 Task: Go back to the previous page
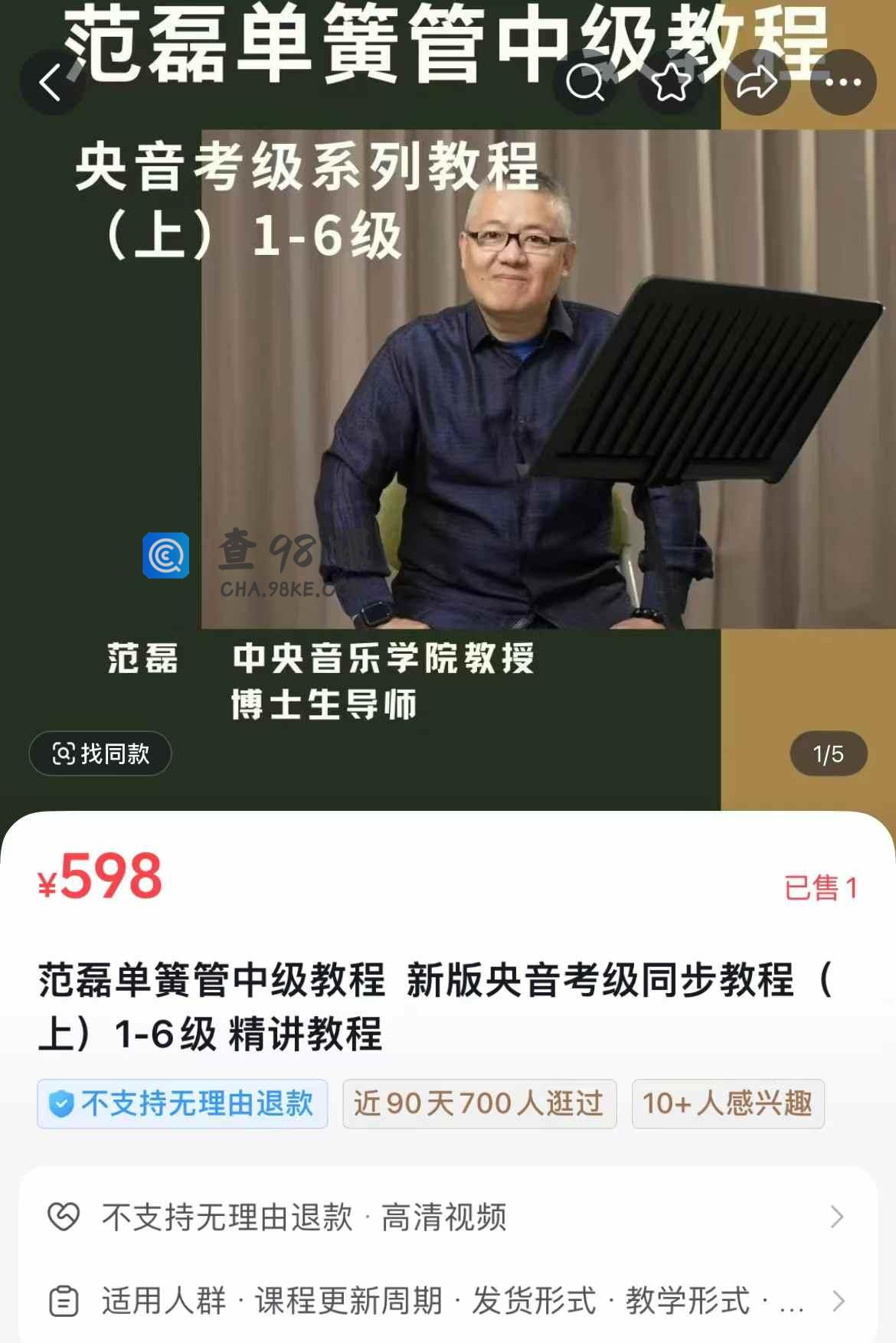[x=51, y=83]
